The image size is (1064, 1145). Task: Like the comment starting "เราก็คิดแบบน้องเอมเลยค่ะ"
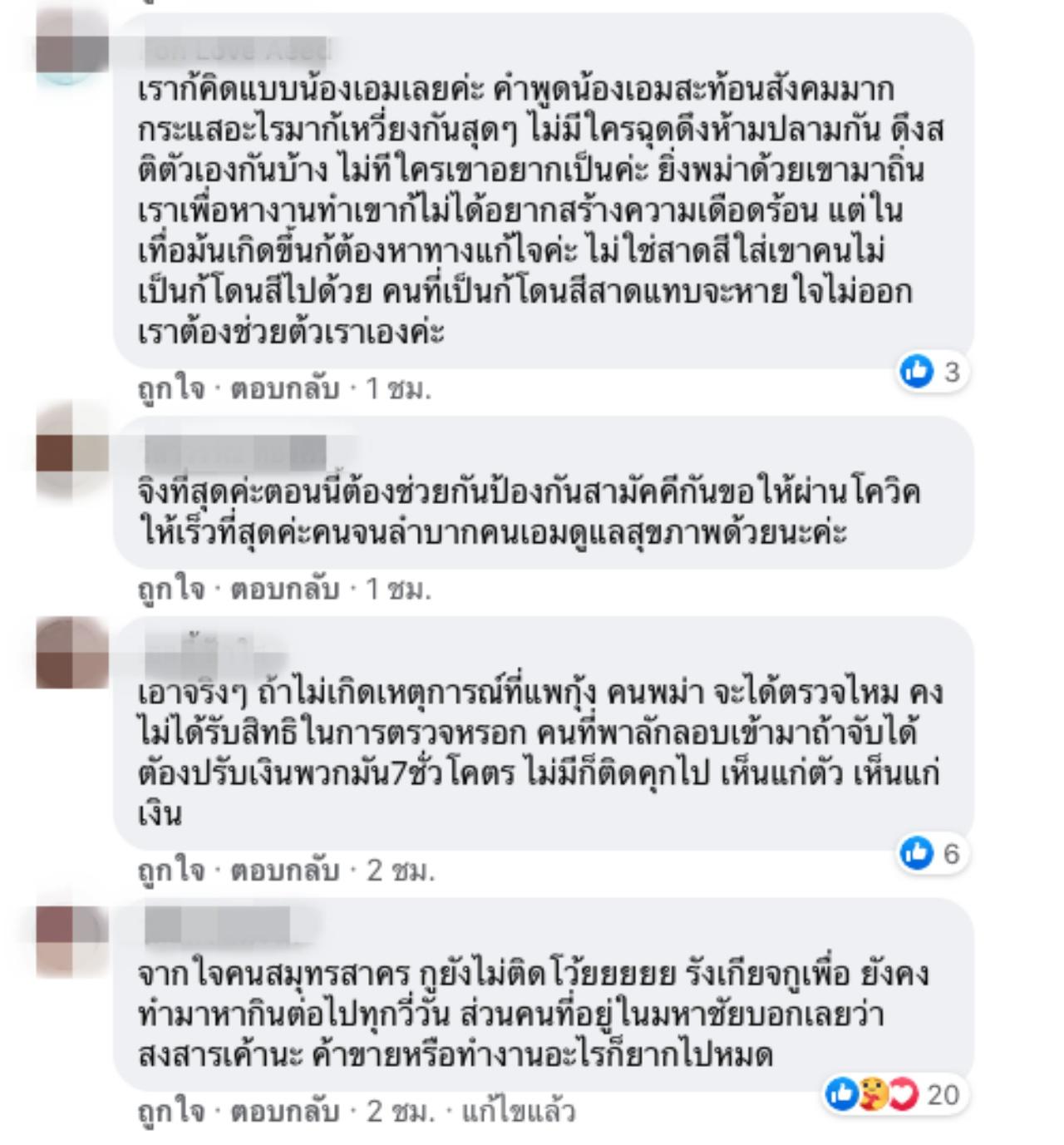[170, 388]
